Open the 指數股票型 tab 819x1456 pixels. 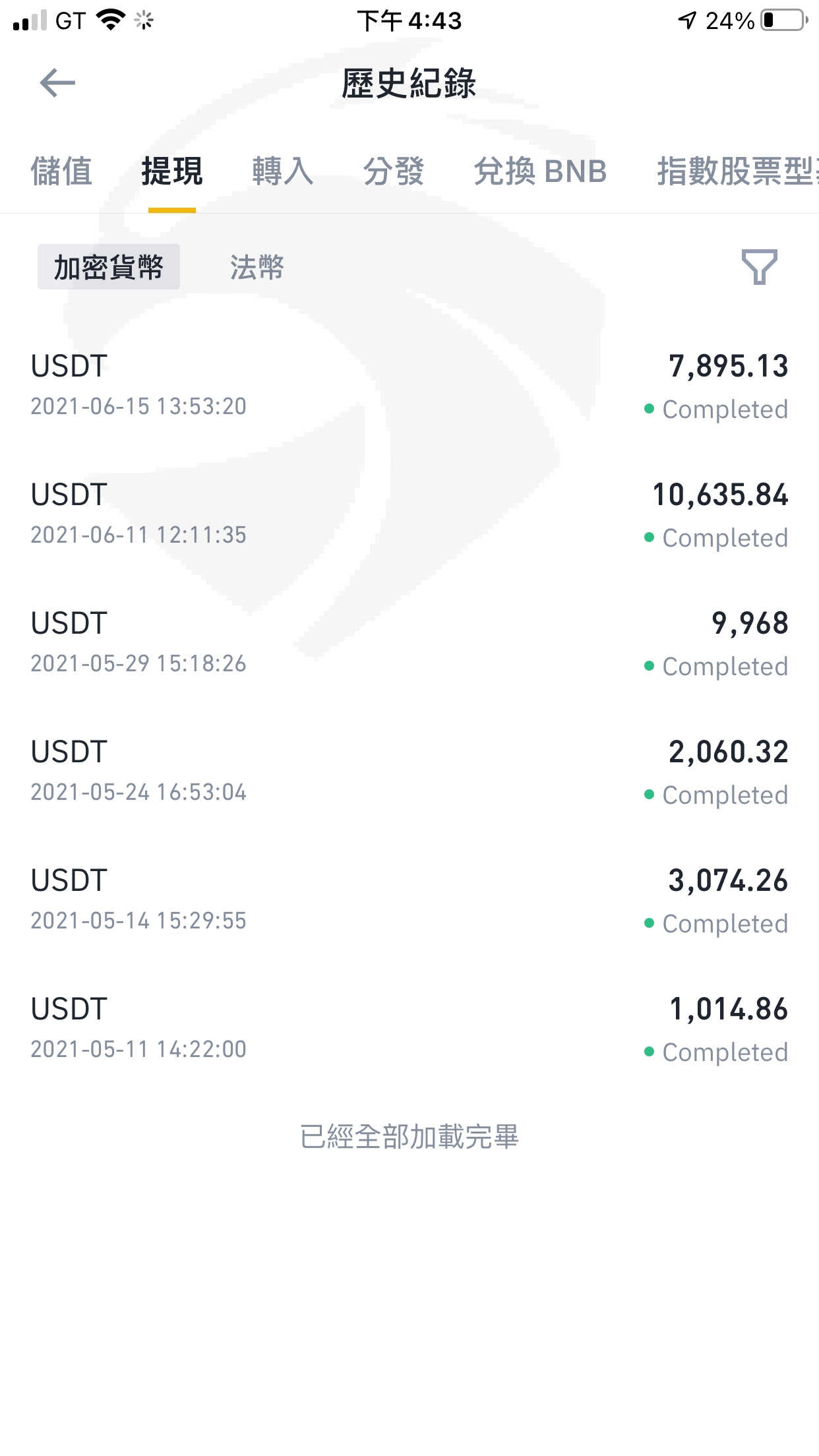(737, 171)
